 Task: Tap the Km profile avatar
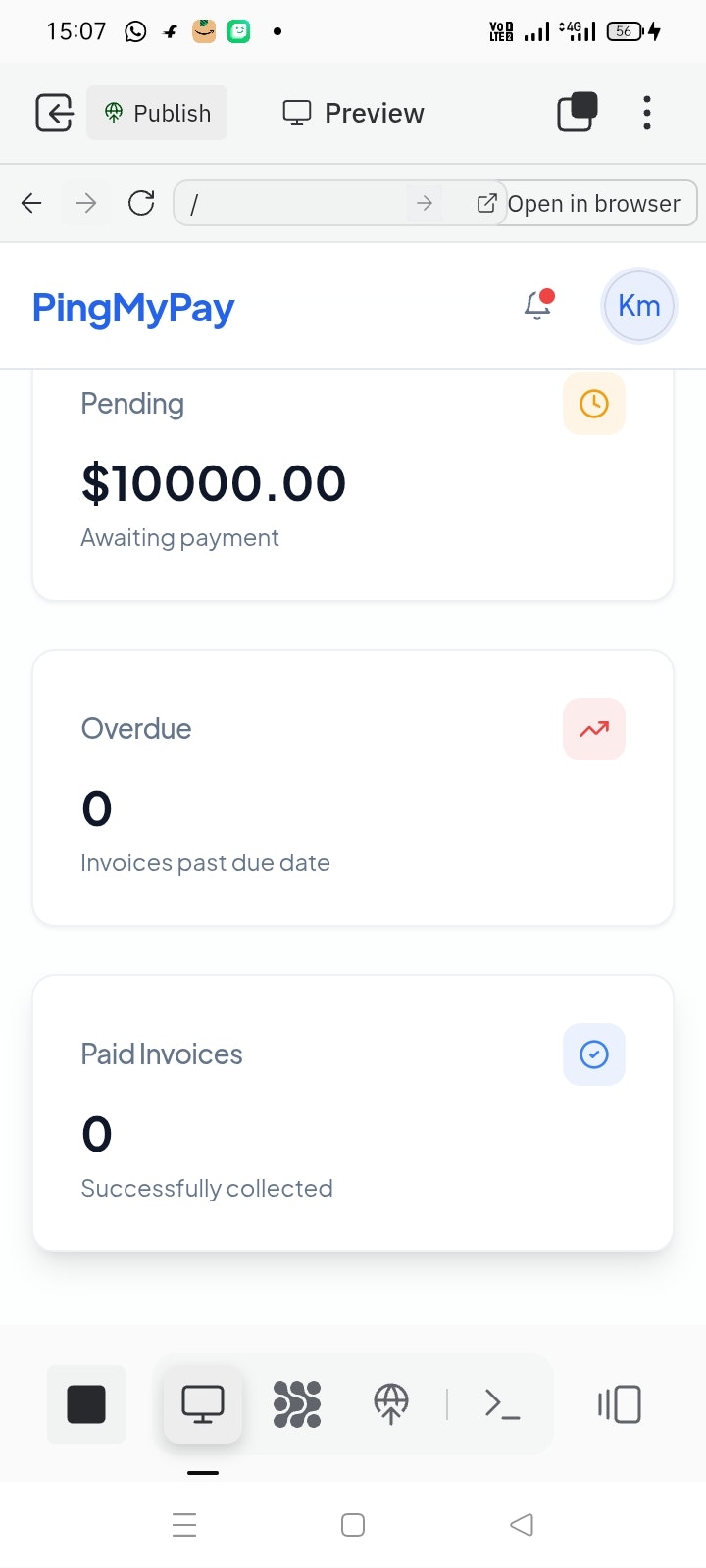click(x=638, y=306)
